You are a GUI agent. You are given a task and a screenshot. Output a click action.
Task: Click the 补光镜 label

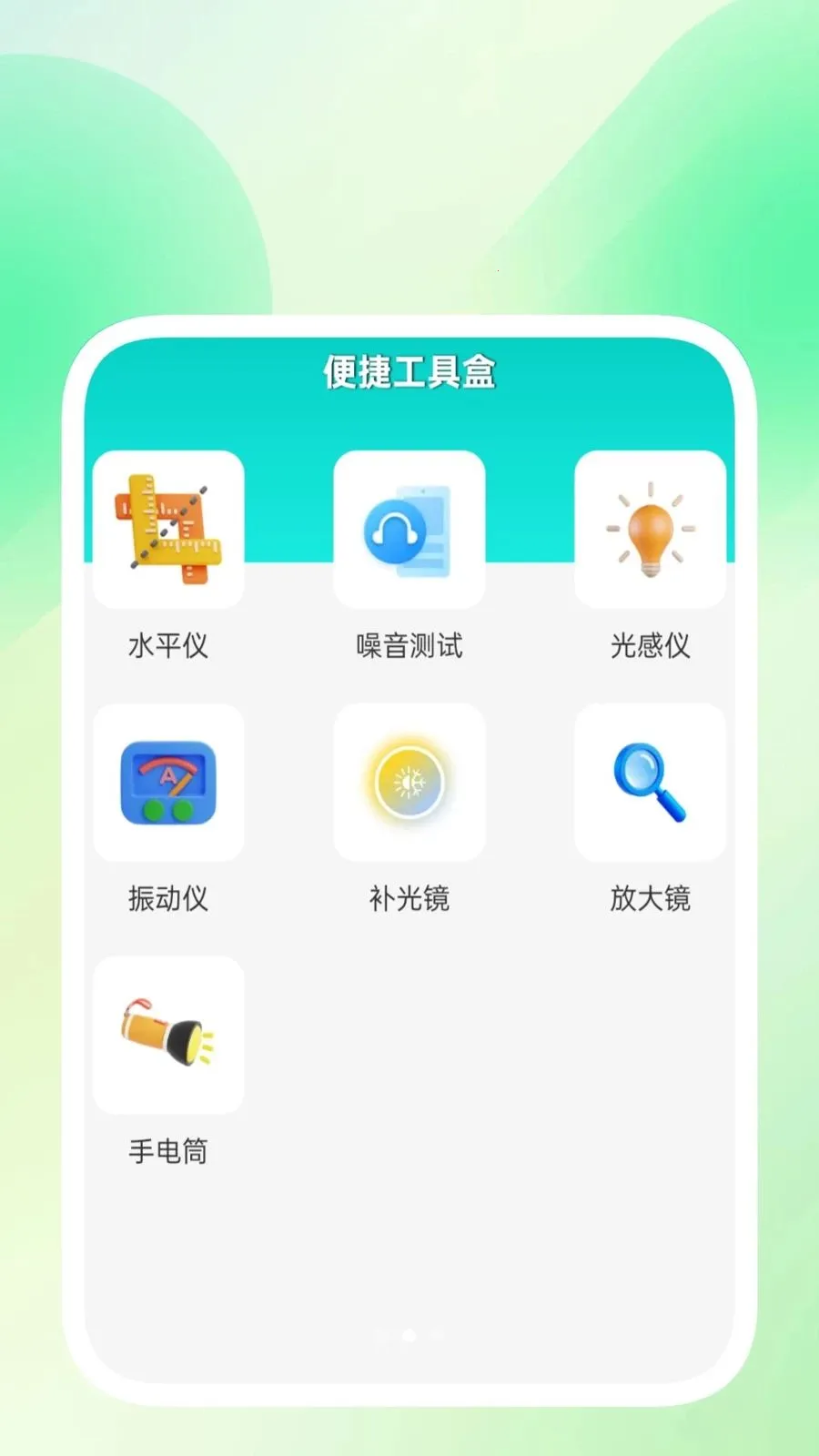point(409,899)
